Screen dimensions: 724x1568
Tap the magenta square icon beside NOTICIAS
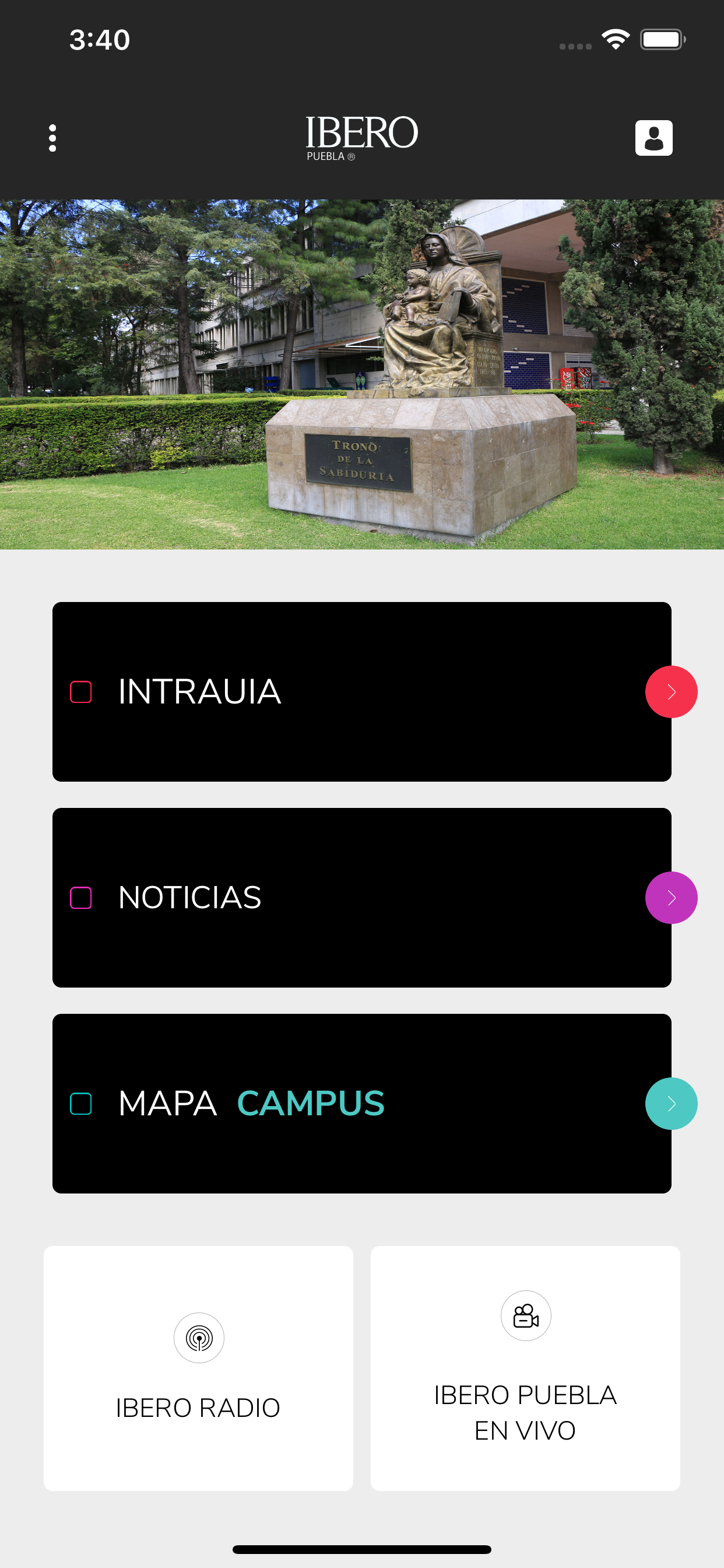point(80,897)
